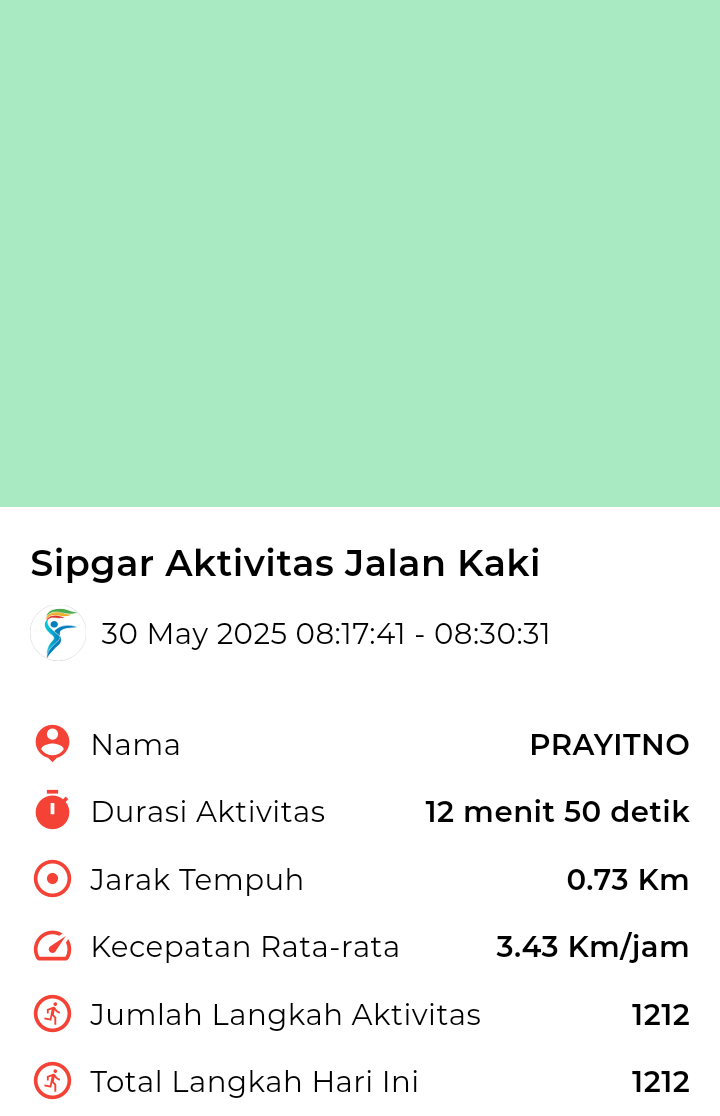Screen dimensions: 720x1116
Task: Open the title Sipgar Aktivitas Jalan Kaki
Action: pos(285,563)
